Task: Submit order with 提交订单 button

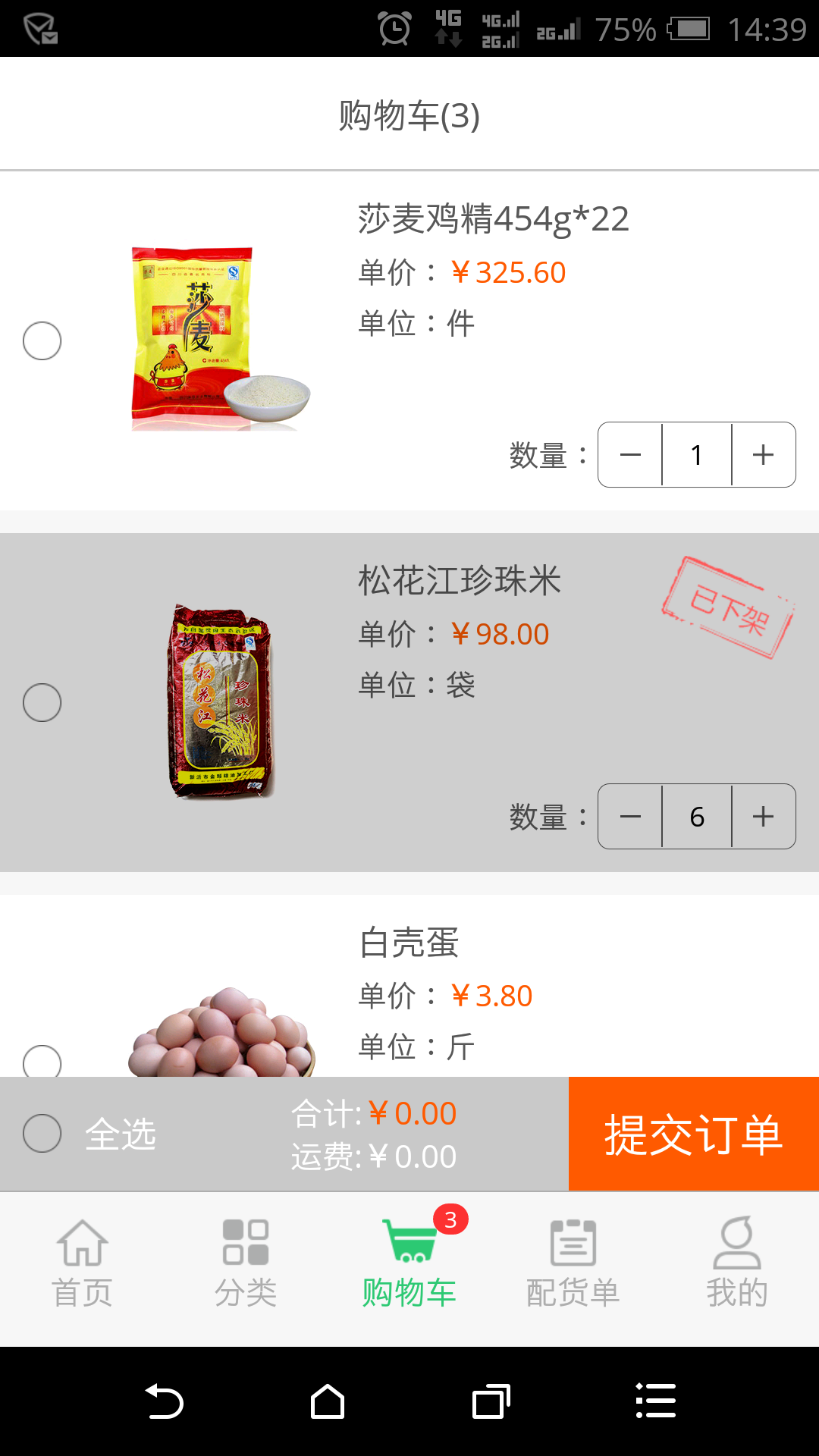Action: coord(693,1134)
